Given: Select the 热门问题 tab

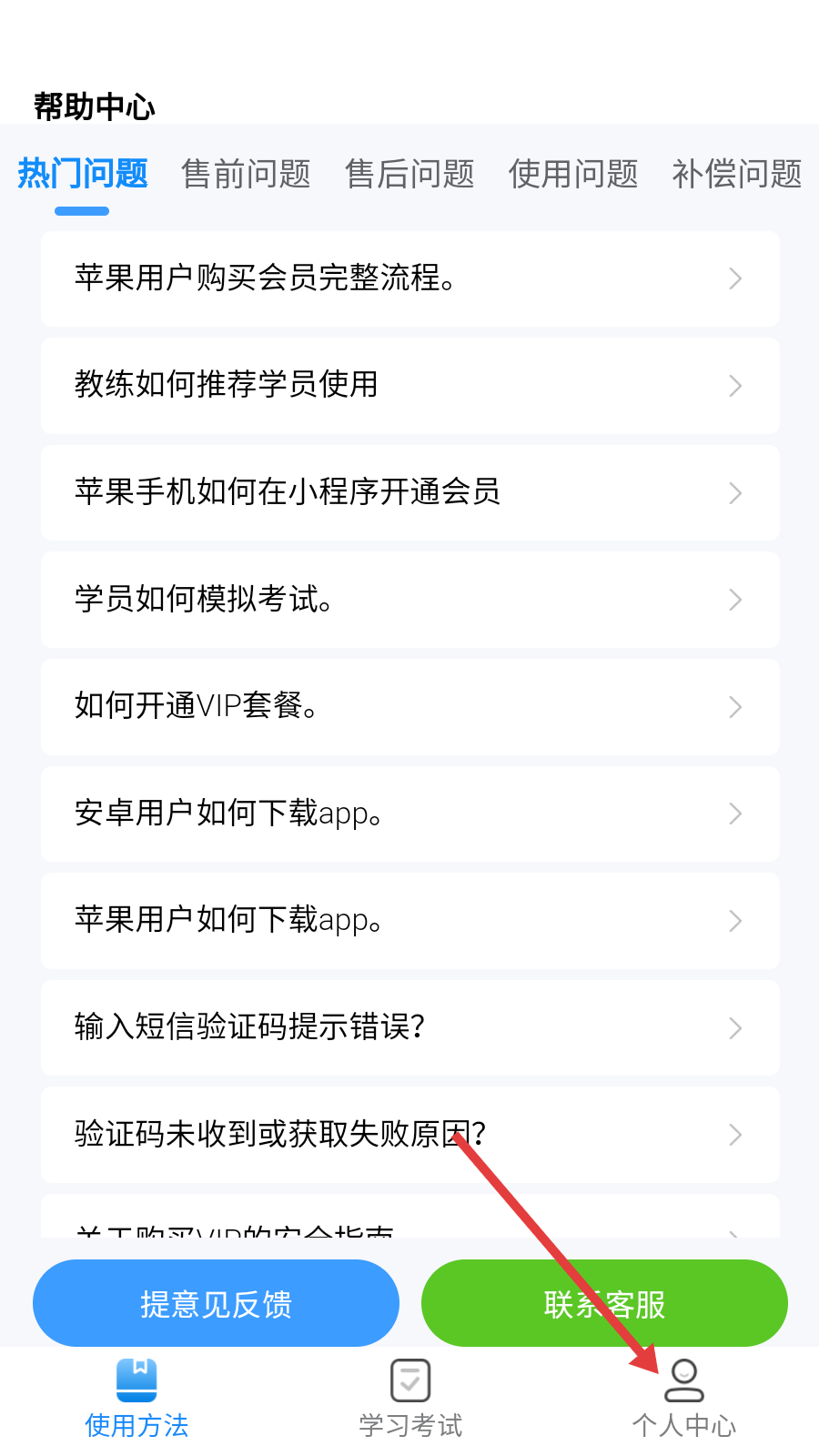Looking at the screenshot, I should [83, 173].
